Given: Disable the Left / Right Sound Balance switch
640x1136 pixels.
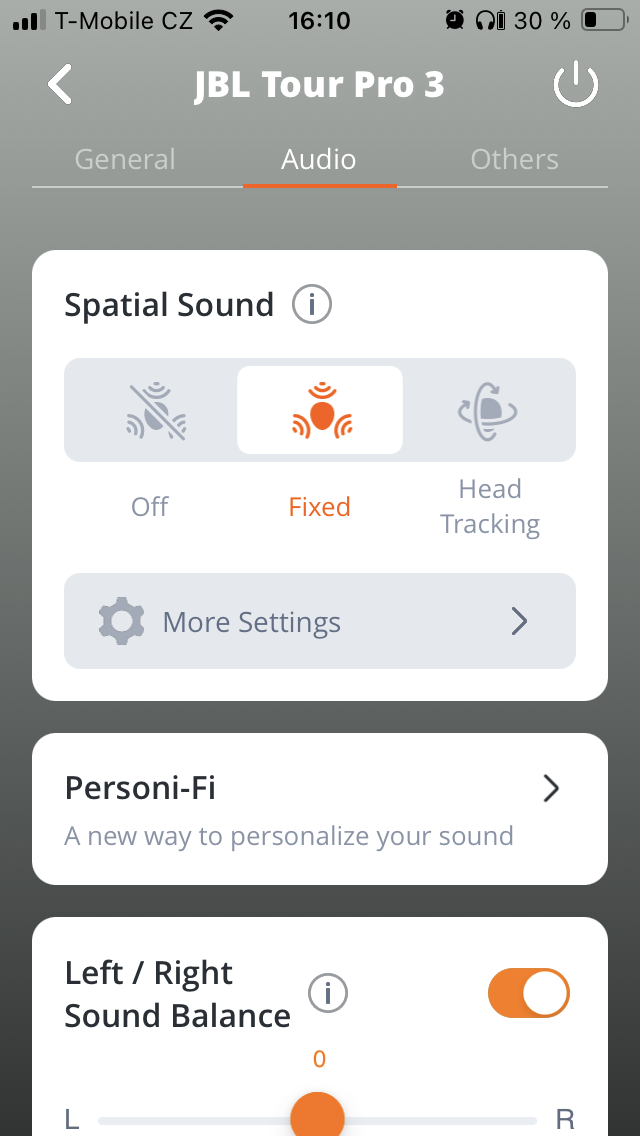Looking at the screenshot, I should point(529,993).
